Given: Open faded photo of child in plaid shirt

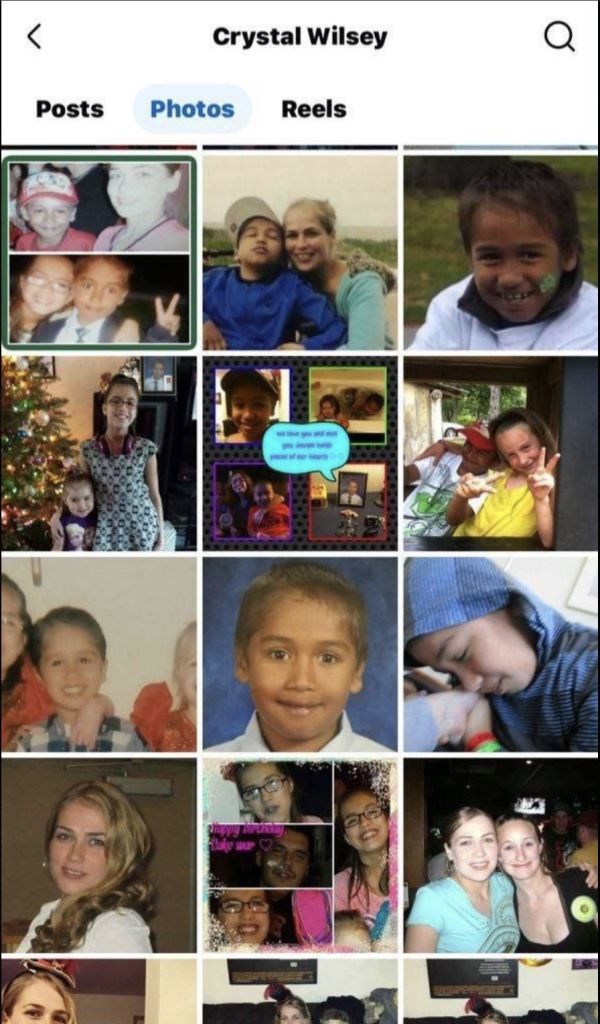Looking at the screenshot, I should pyautogui.click(x=99, y=654).
